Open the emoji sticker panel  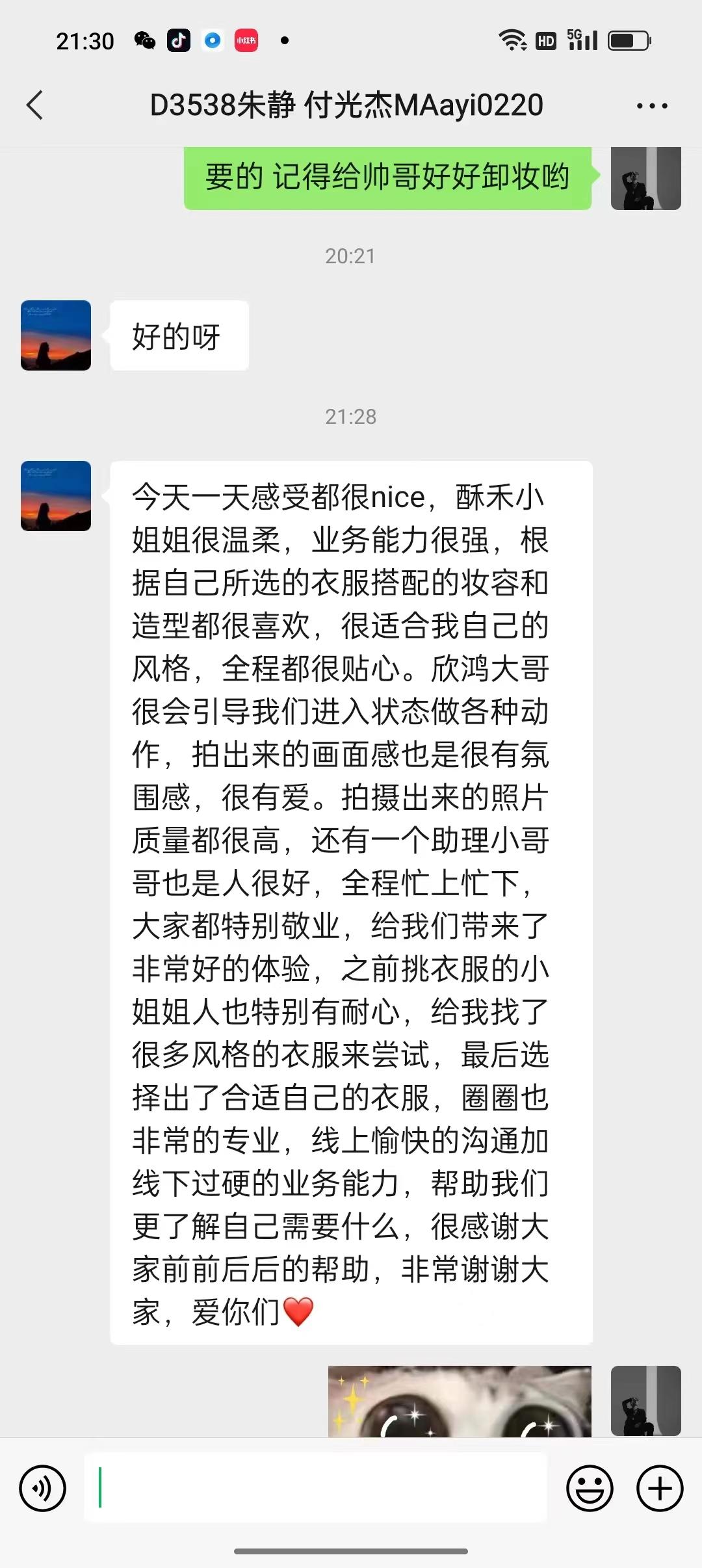pyautogui.click(x=590, y=1488)
